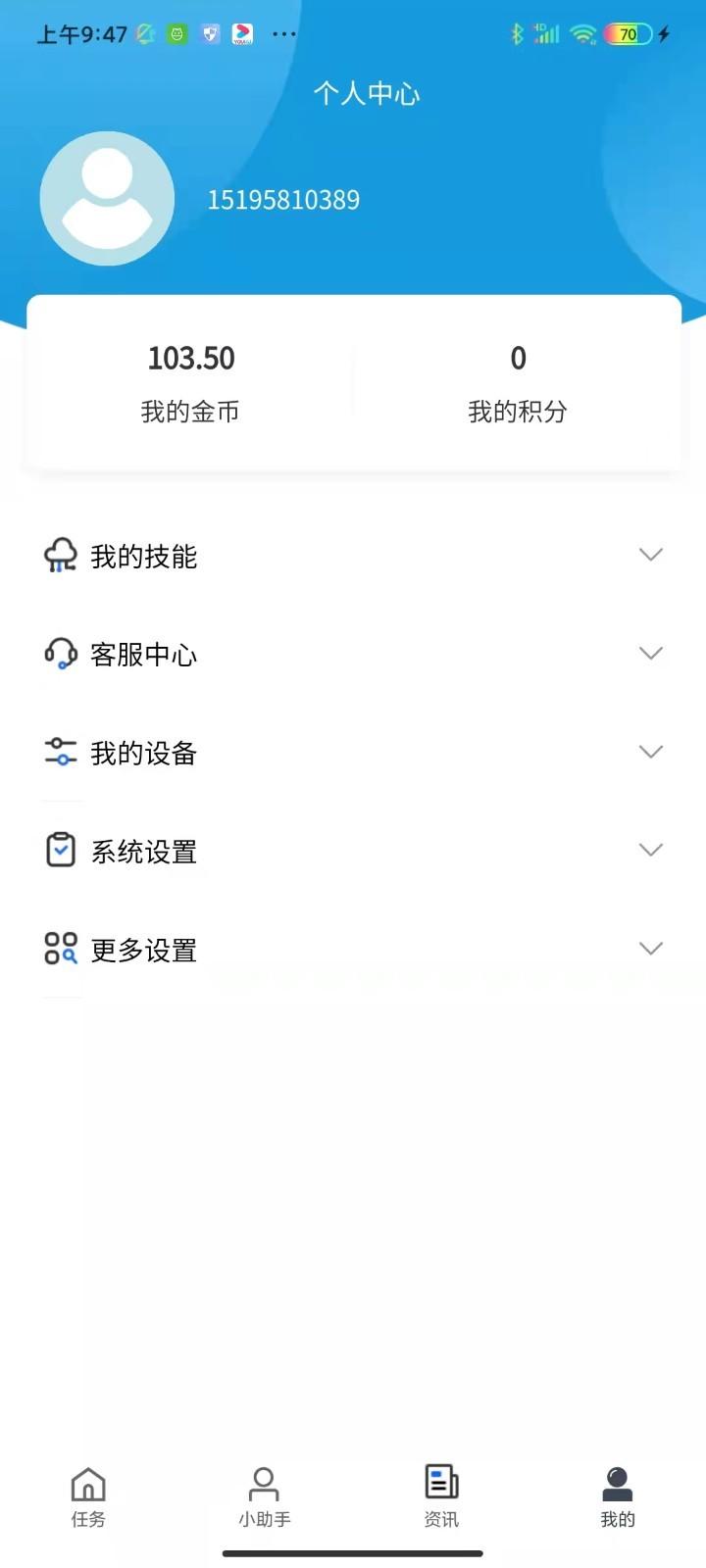Open 我的金币 balance

tap(190, 383)
